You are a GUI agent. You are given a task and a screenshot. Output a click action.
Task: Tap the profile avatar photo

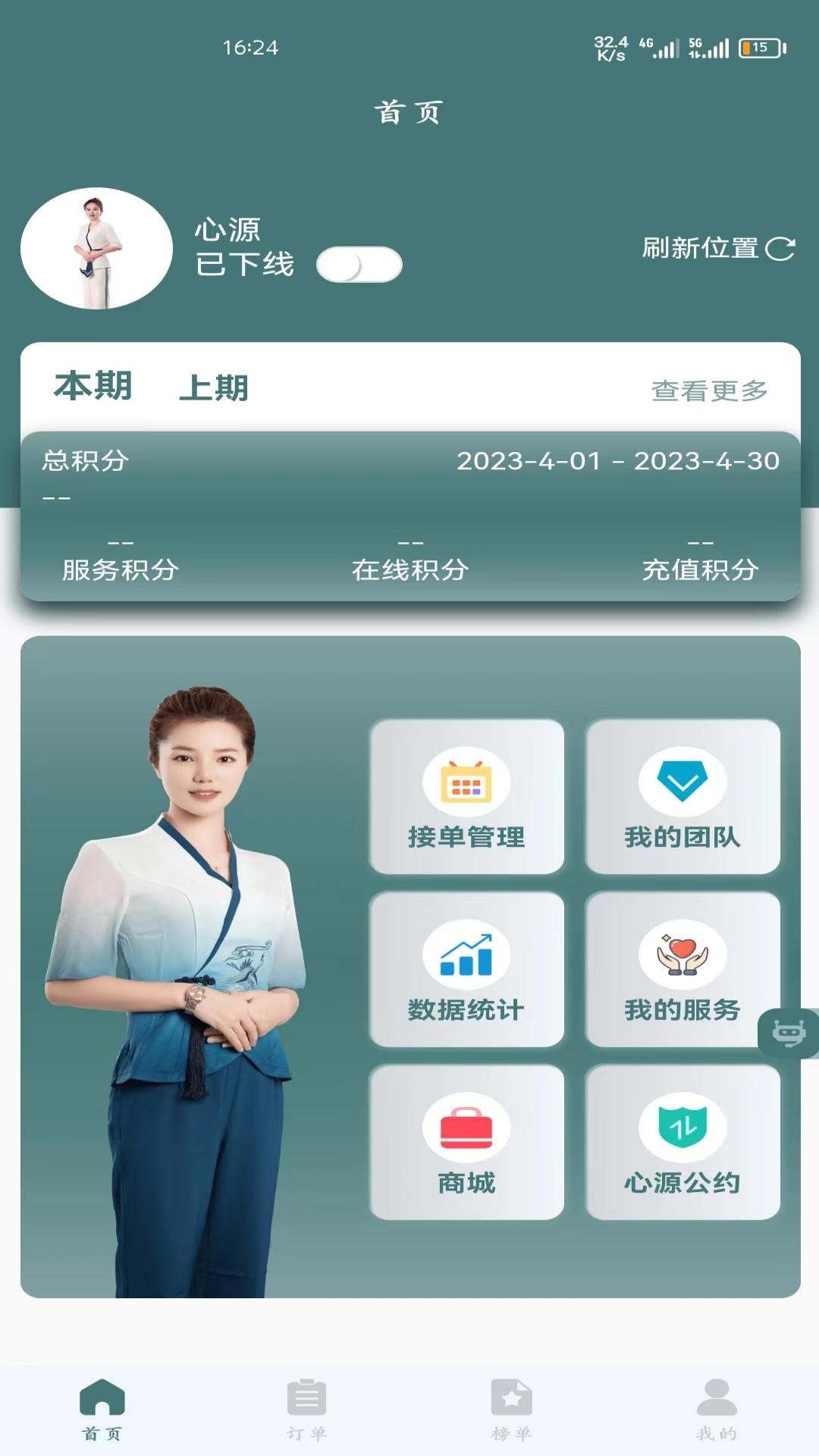96,249
